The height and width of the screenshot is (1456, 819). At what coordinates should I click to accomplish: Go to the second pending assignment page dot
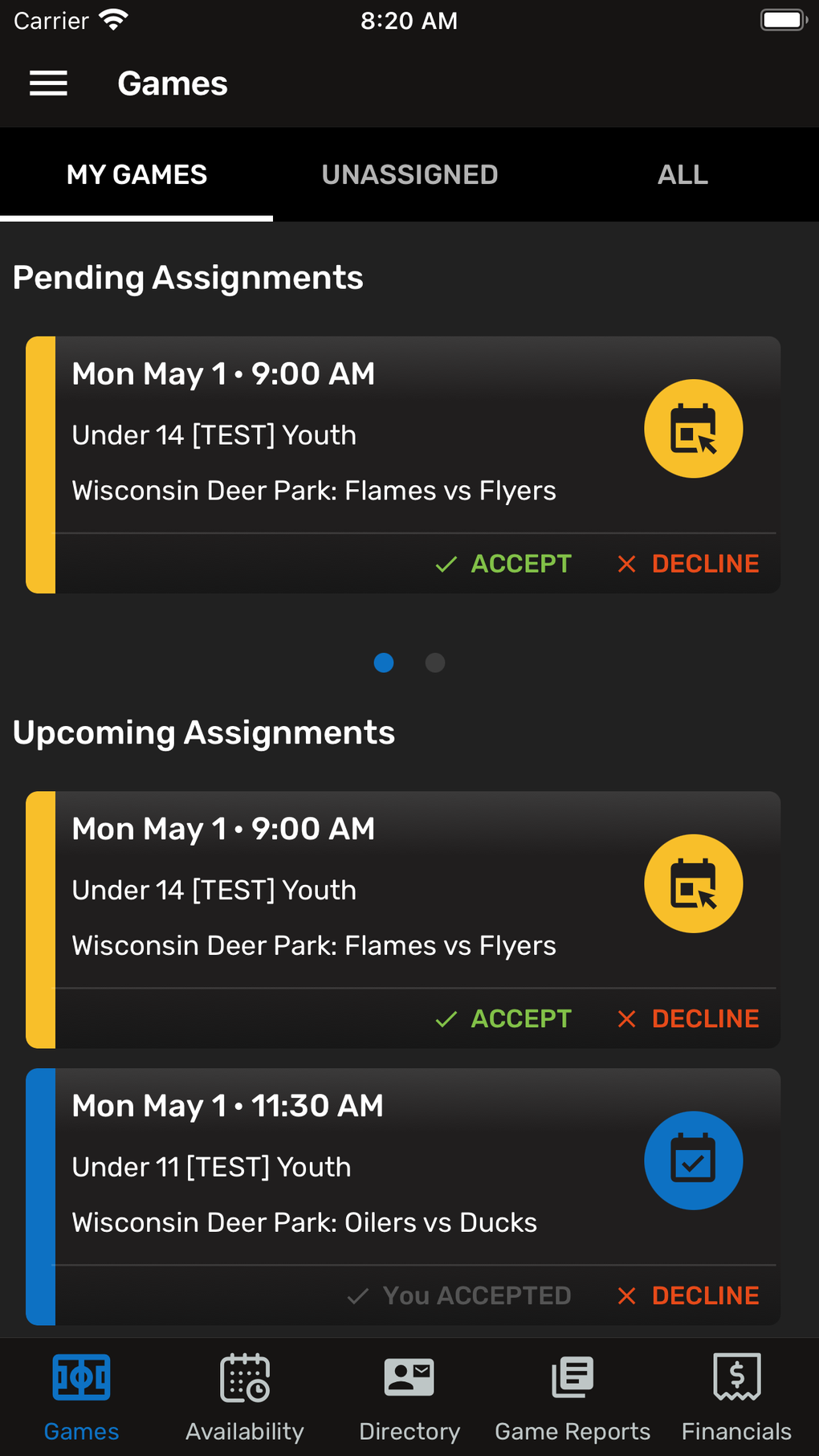pyautogui.click(x=435, y=663)
